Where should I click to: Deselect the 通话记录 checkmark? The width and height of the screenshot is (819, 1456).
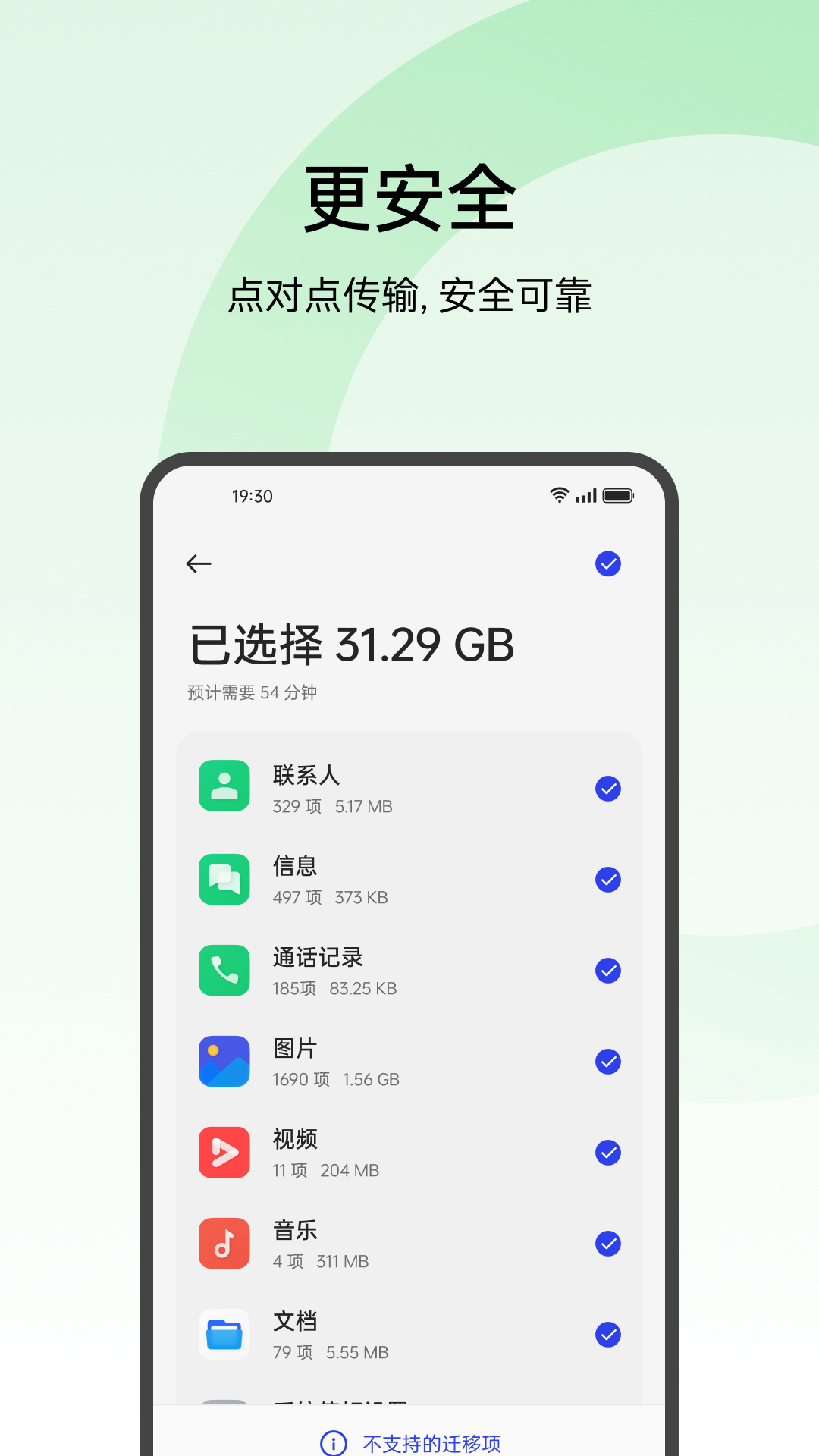click(x=607, y=971)
